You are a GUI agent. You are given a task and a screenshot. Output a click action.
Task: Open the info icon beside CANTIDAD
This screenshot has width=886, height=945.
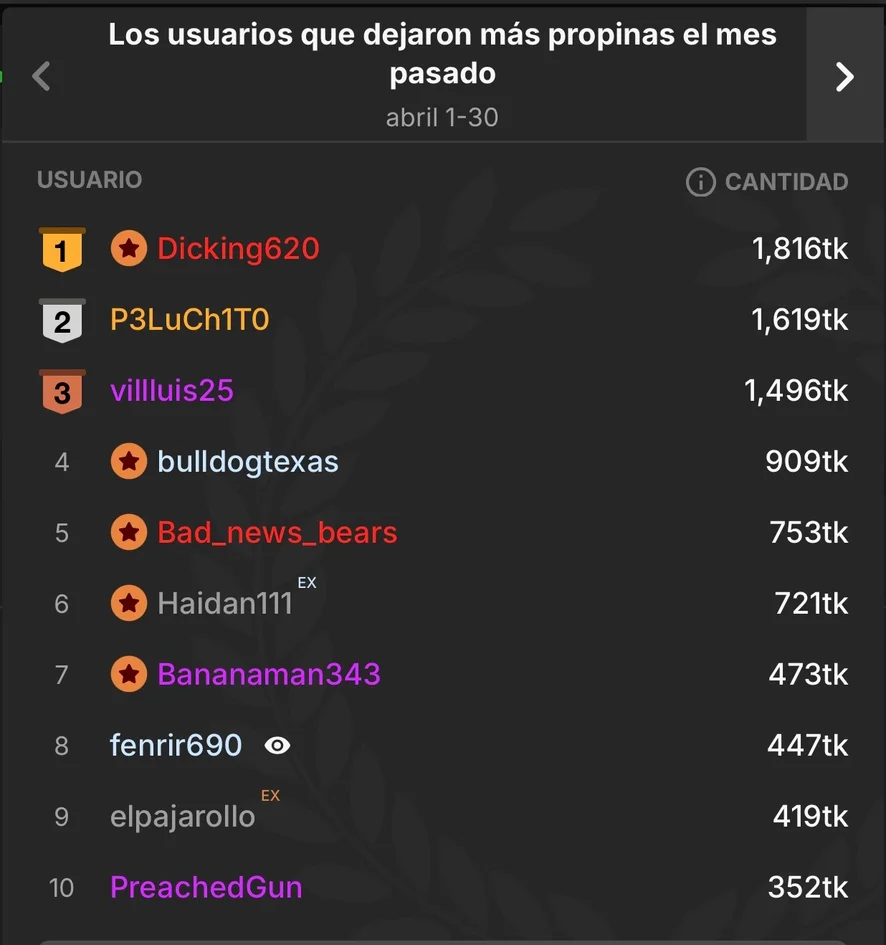[700, 182]
